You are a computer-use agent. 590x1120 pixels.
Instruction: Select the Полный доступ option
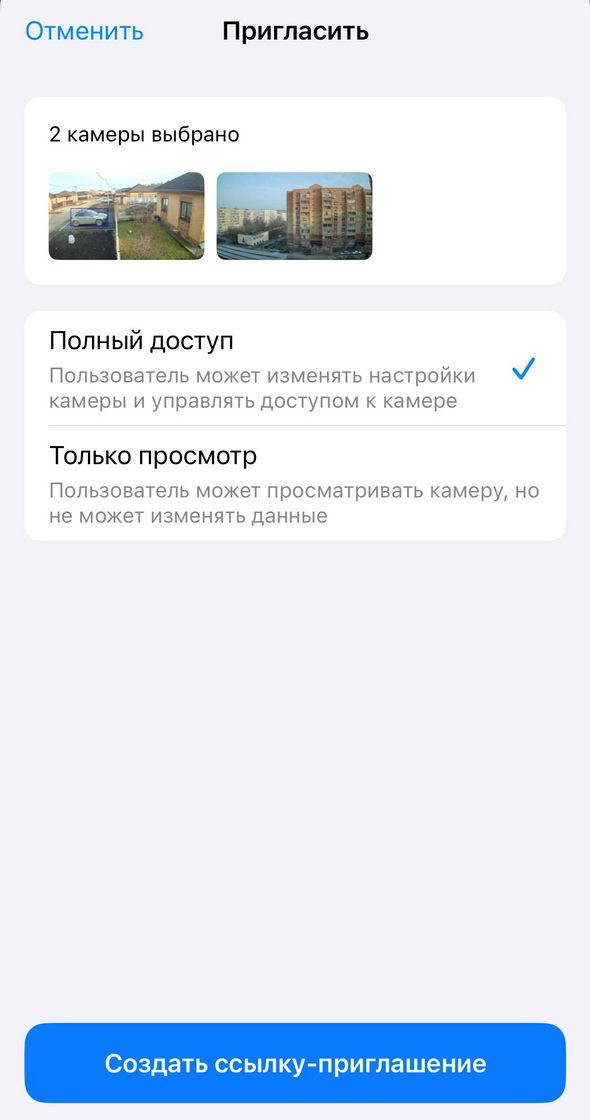295,369
